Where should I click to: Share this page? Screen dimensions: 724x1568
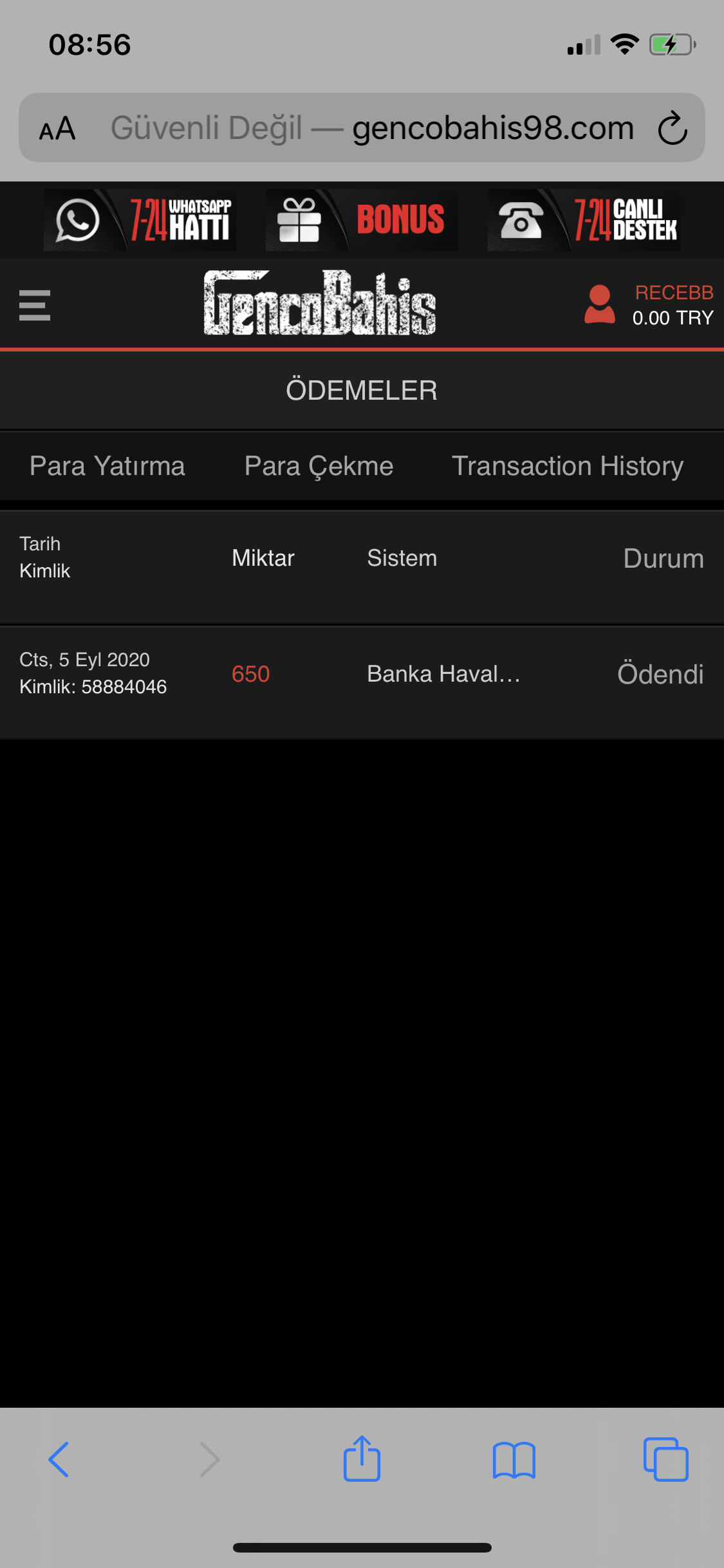point(362,1459)
